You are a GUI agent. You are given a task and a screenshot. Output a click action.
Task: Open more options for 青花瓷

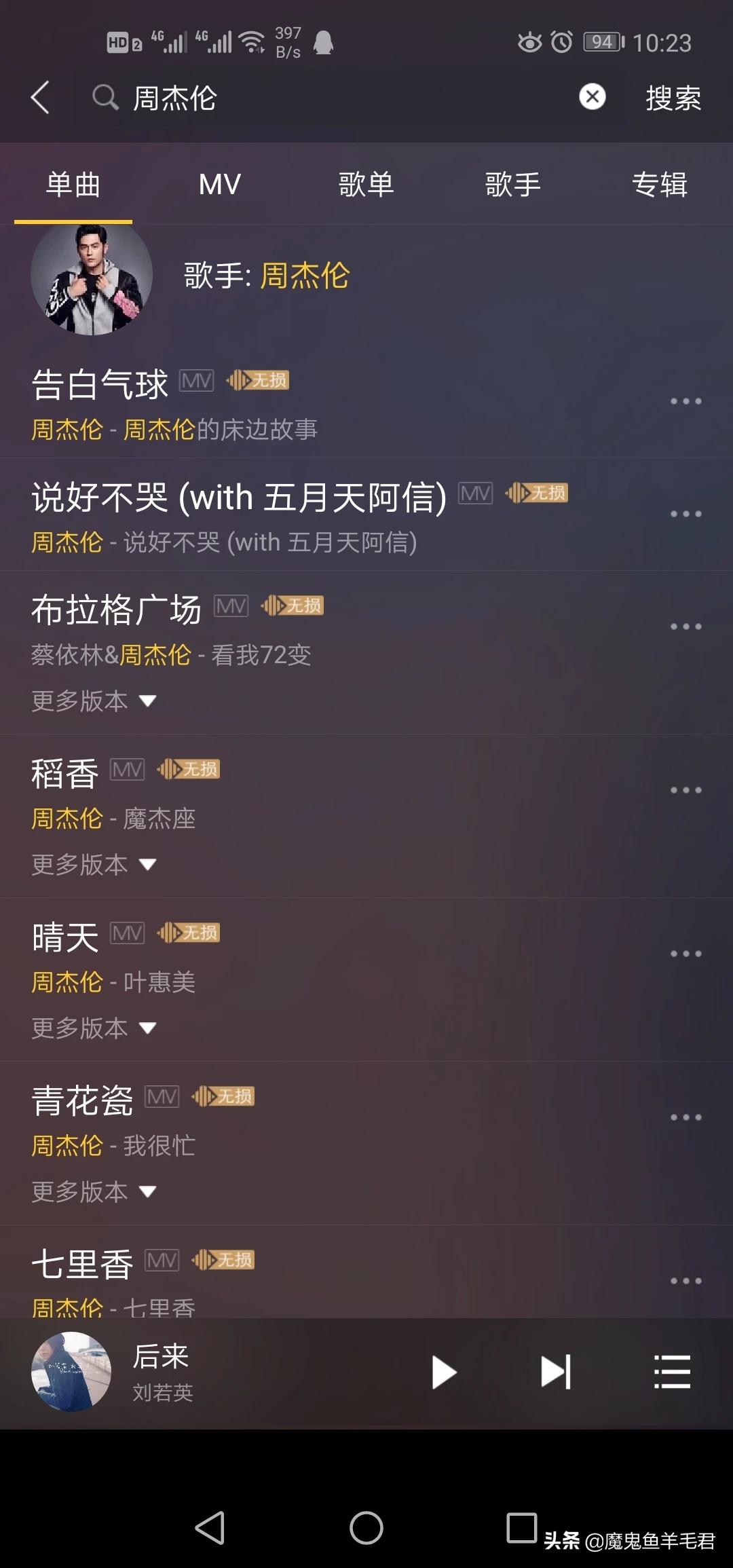685,1117
